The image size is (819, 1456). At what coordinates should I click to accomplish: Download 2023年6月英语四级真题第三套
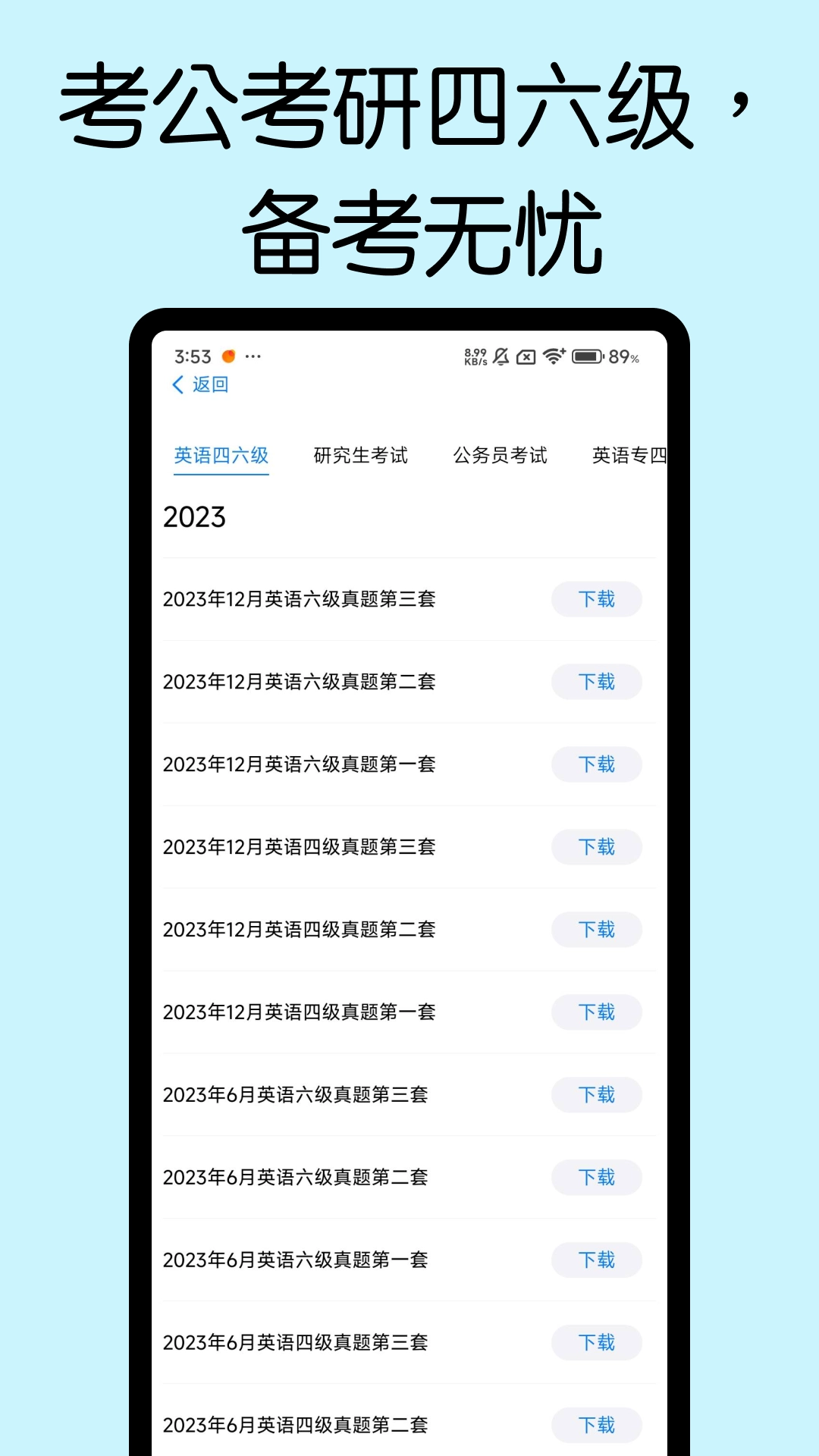[x=596, y=1342]
